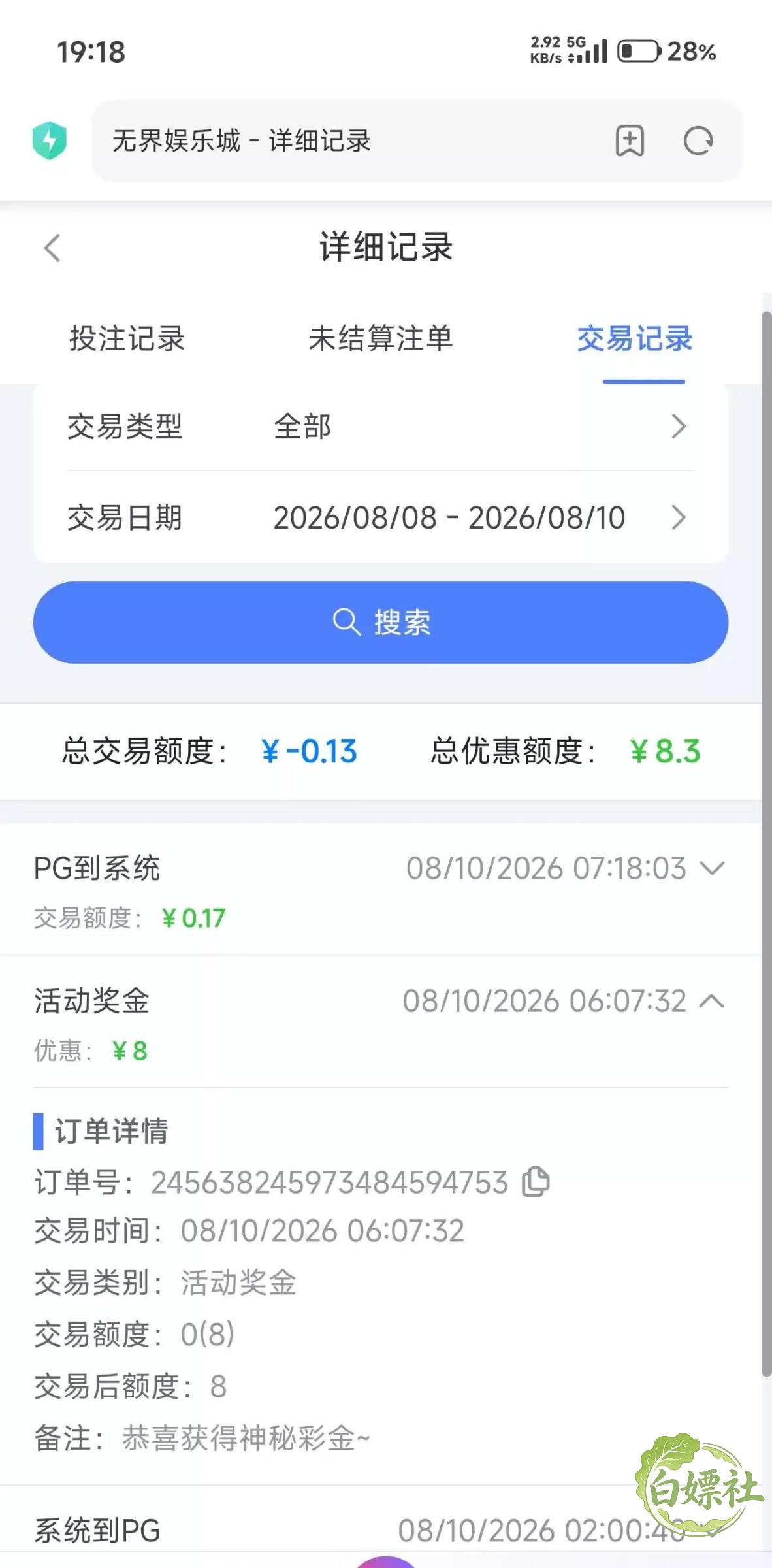Switch to the 投注记录 tab

point(127,338)
